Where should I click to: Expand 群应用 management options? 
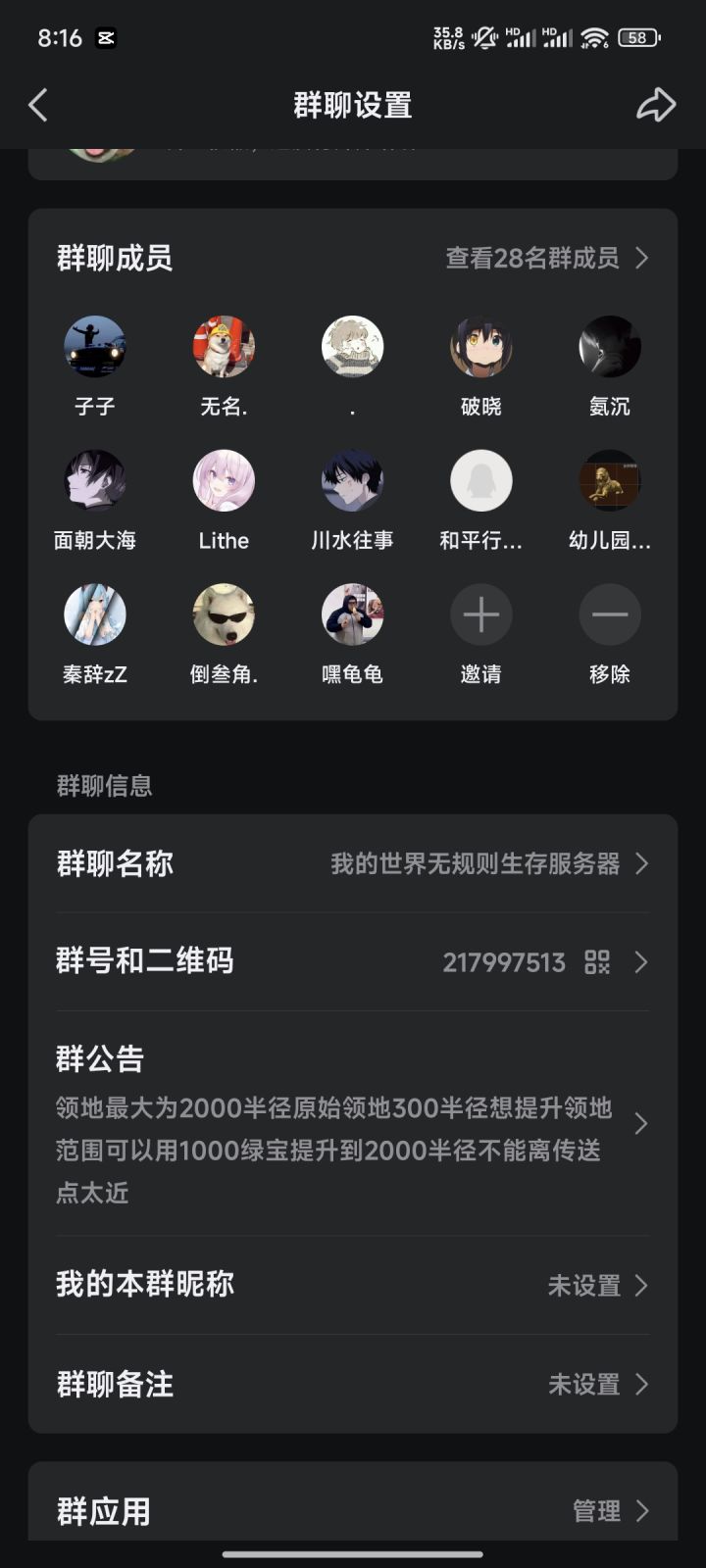[643, 1511]
